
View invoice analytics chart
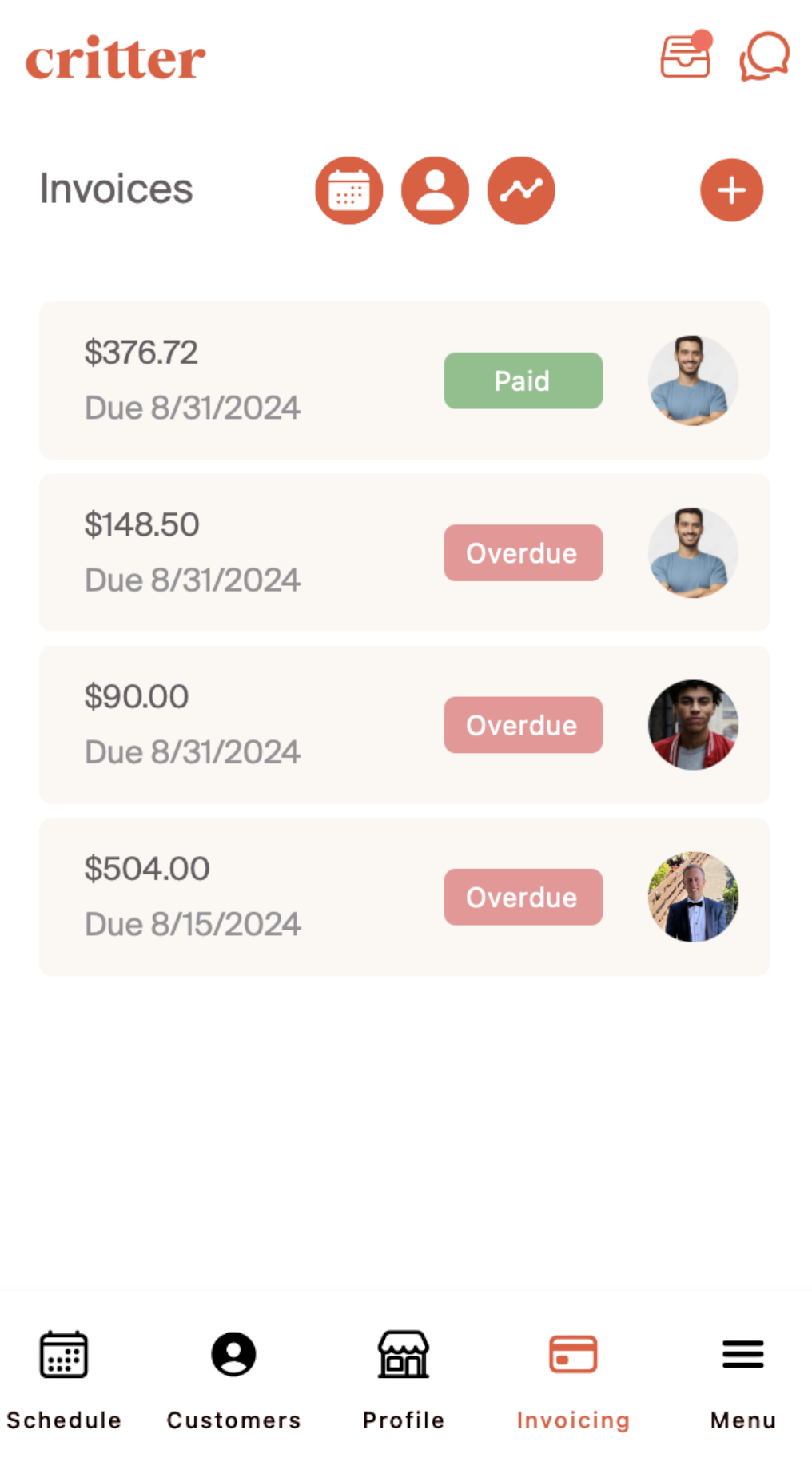click(521, 191)
